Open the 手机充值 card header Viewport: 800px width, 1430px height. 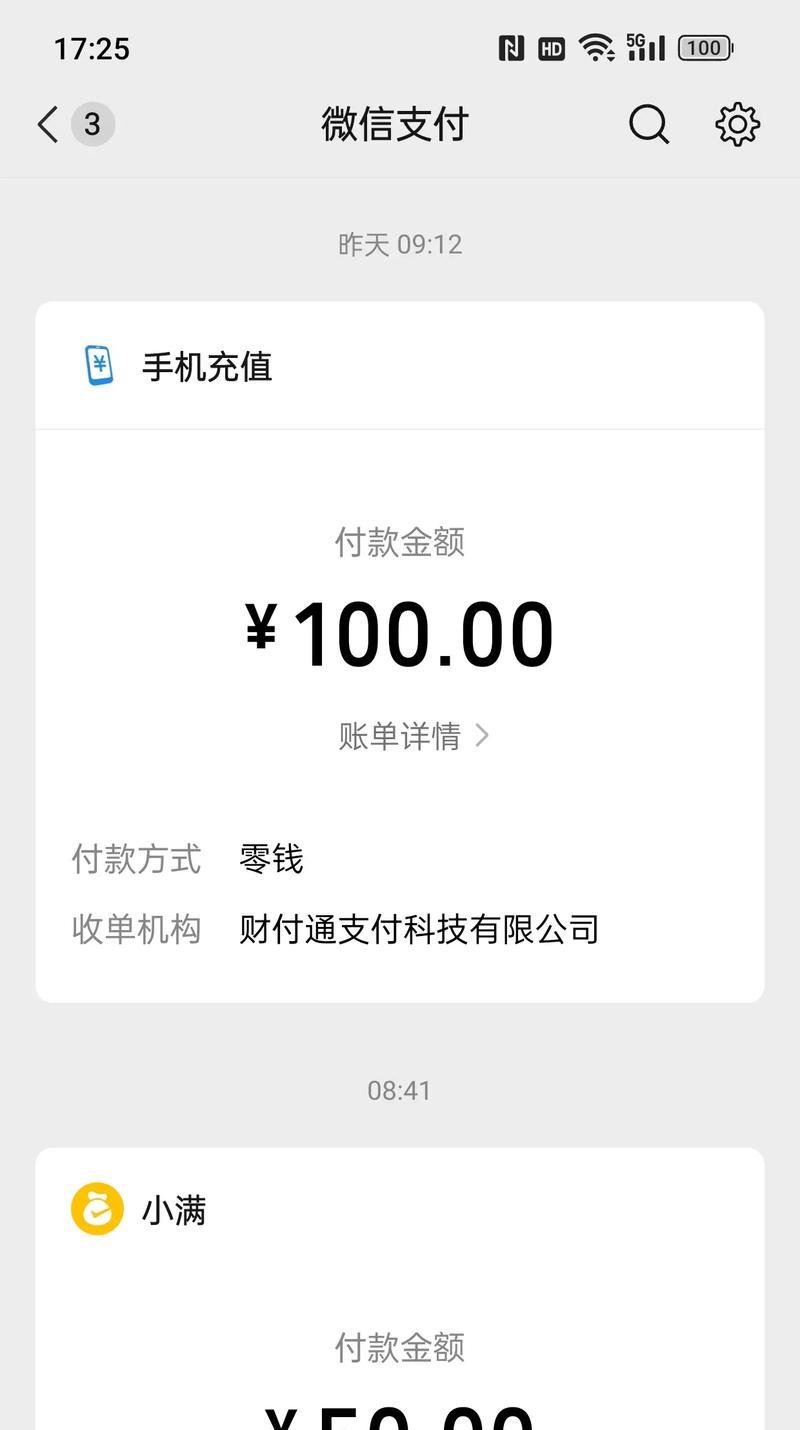tap(400, 366)
